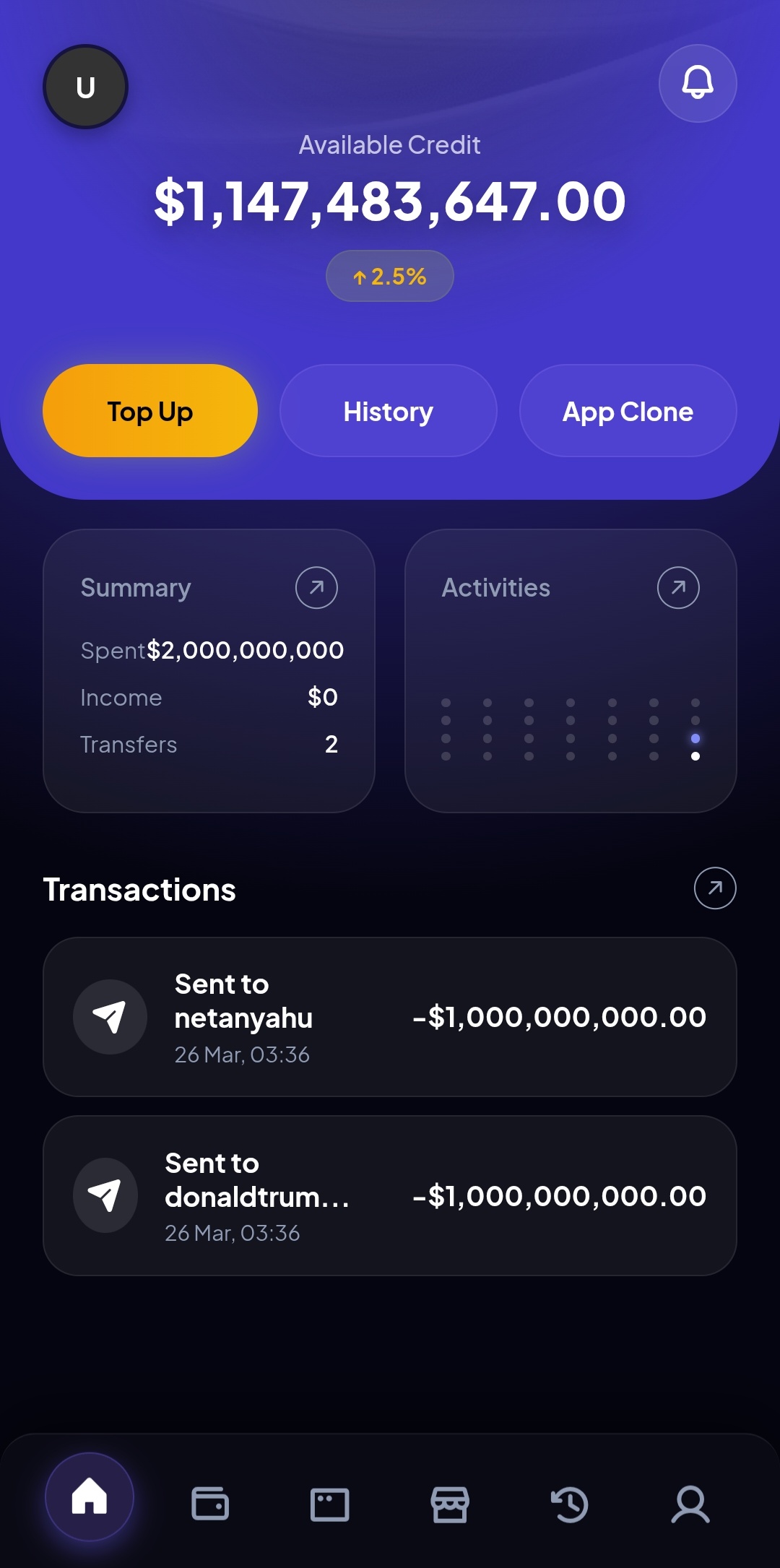
Task: Open the Sent to netanyahu transaction entry
Action: pyautogui.click(x=390, y=1017)
